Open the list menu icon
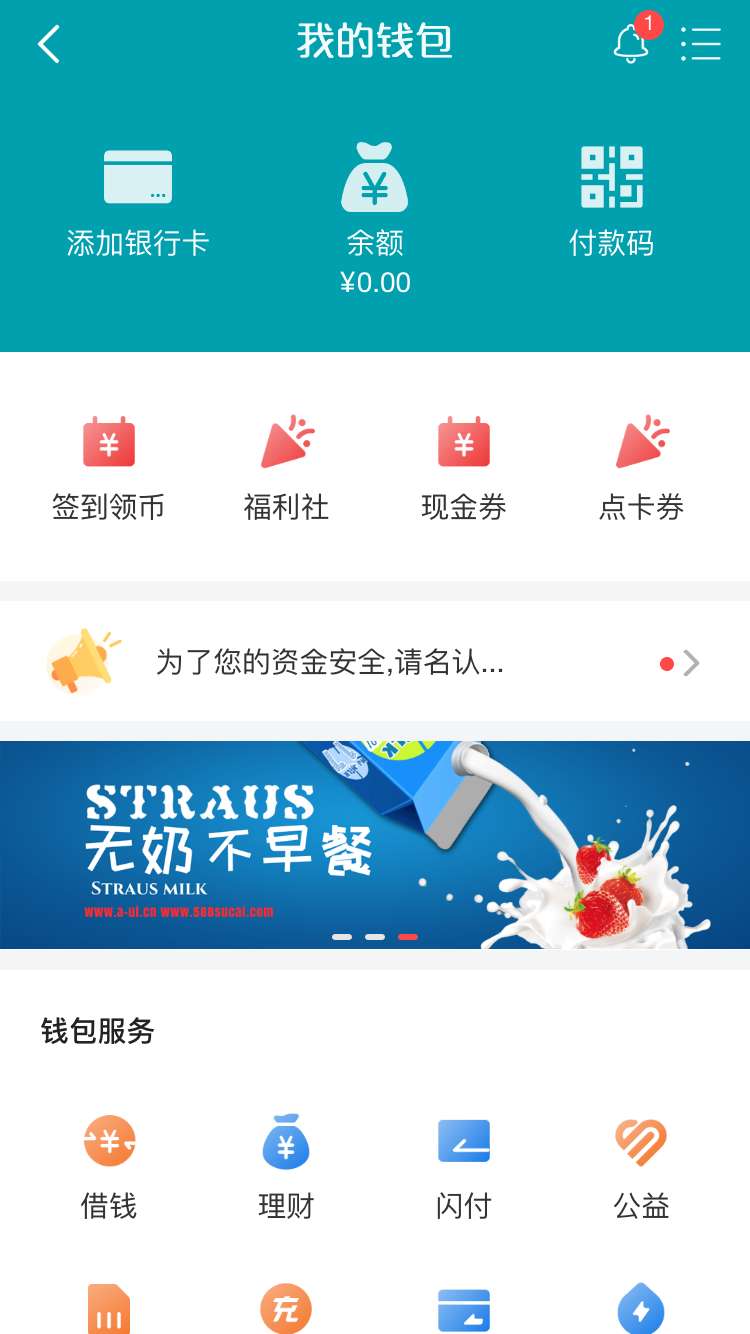 [700, 44]
